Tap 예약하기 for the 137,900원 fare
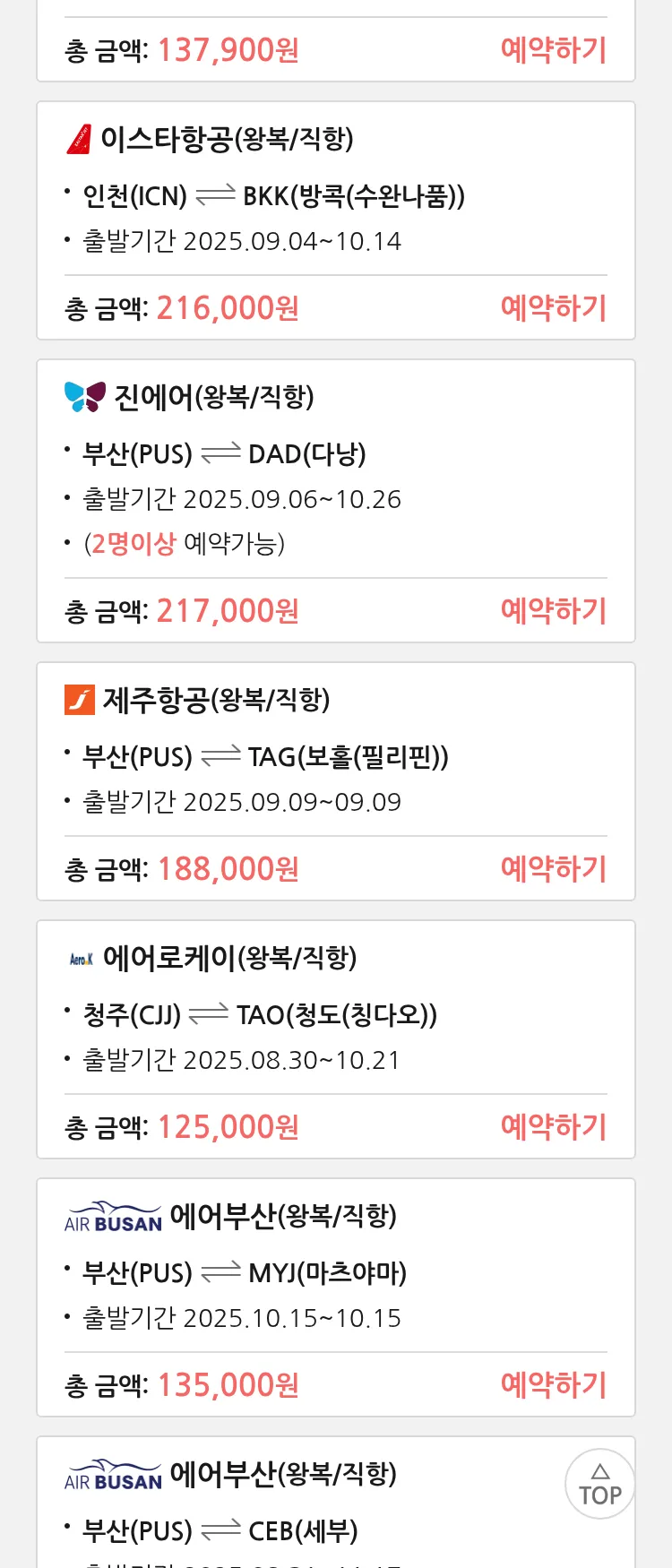This screenshot has width=672, height=1568. 553,50
